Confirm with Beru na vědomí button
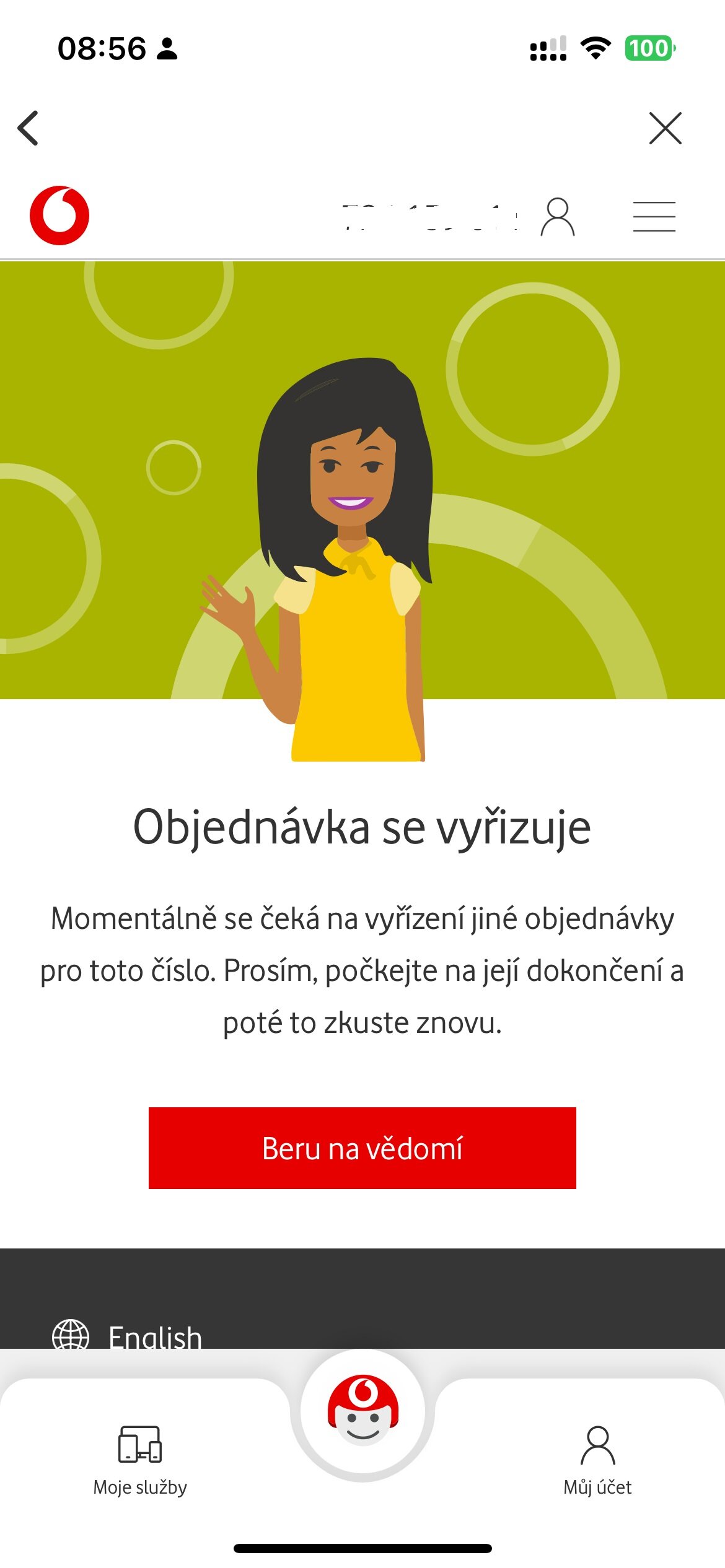 click(x=362, y=1148)
